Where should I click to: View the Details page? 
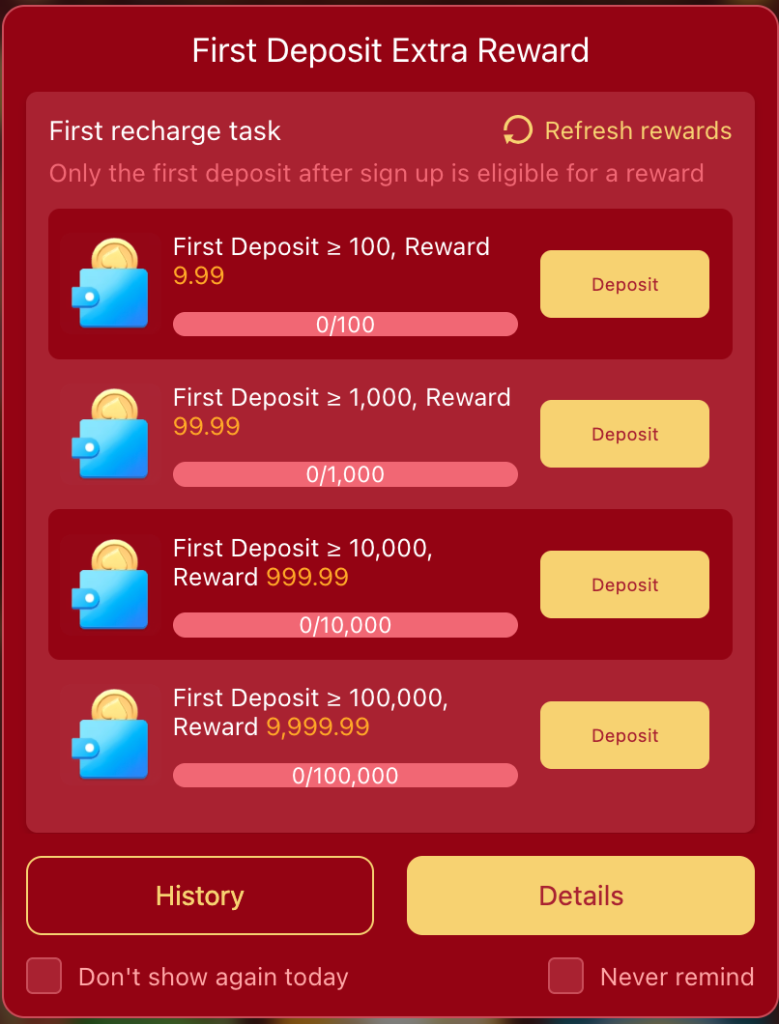click(x=580, y=895)
